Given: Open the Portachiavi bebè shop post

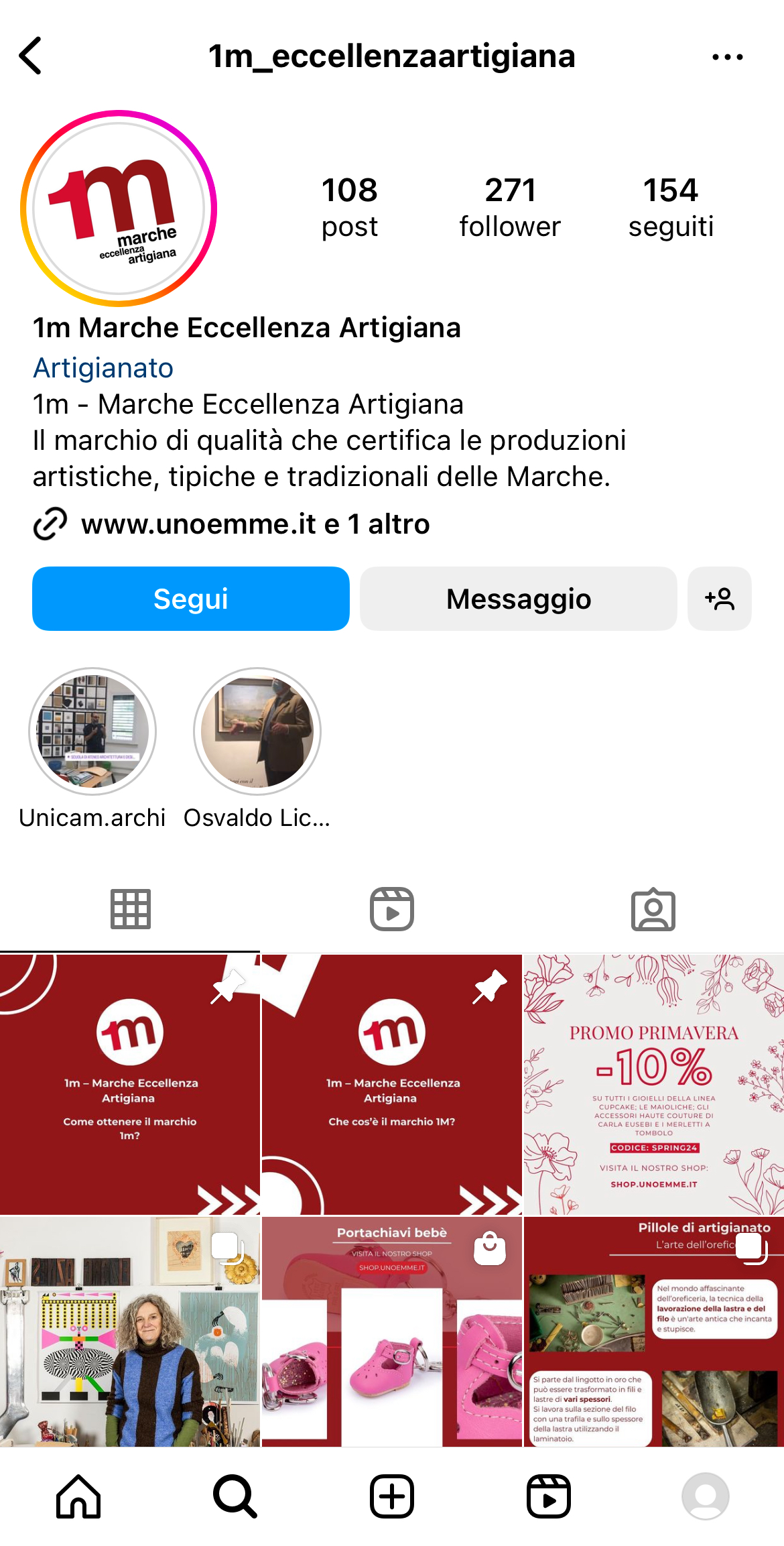Looking at the screenshot, I should [x=392, y=1331].
